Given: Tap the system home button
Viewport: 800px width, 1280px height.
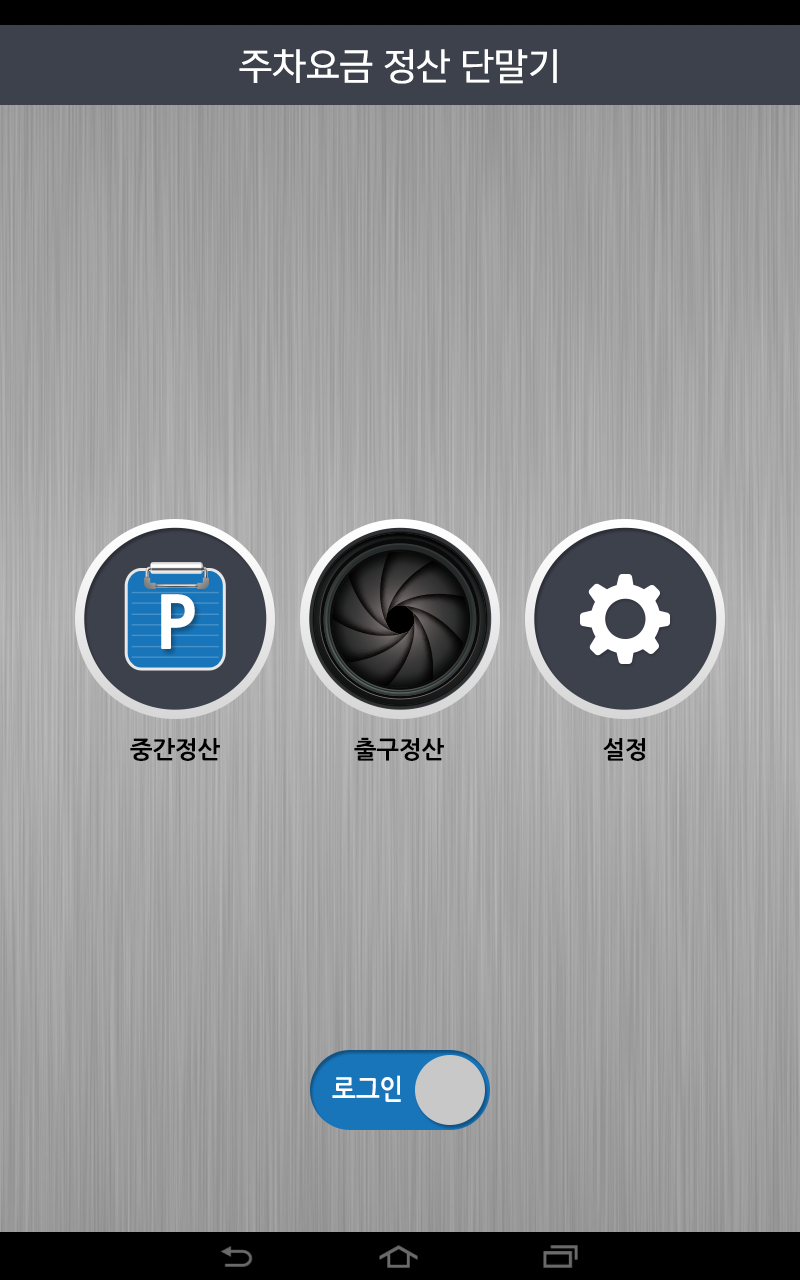Looking at the screenshot, I should (399, 1256).
